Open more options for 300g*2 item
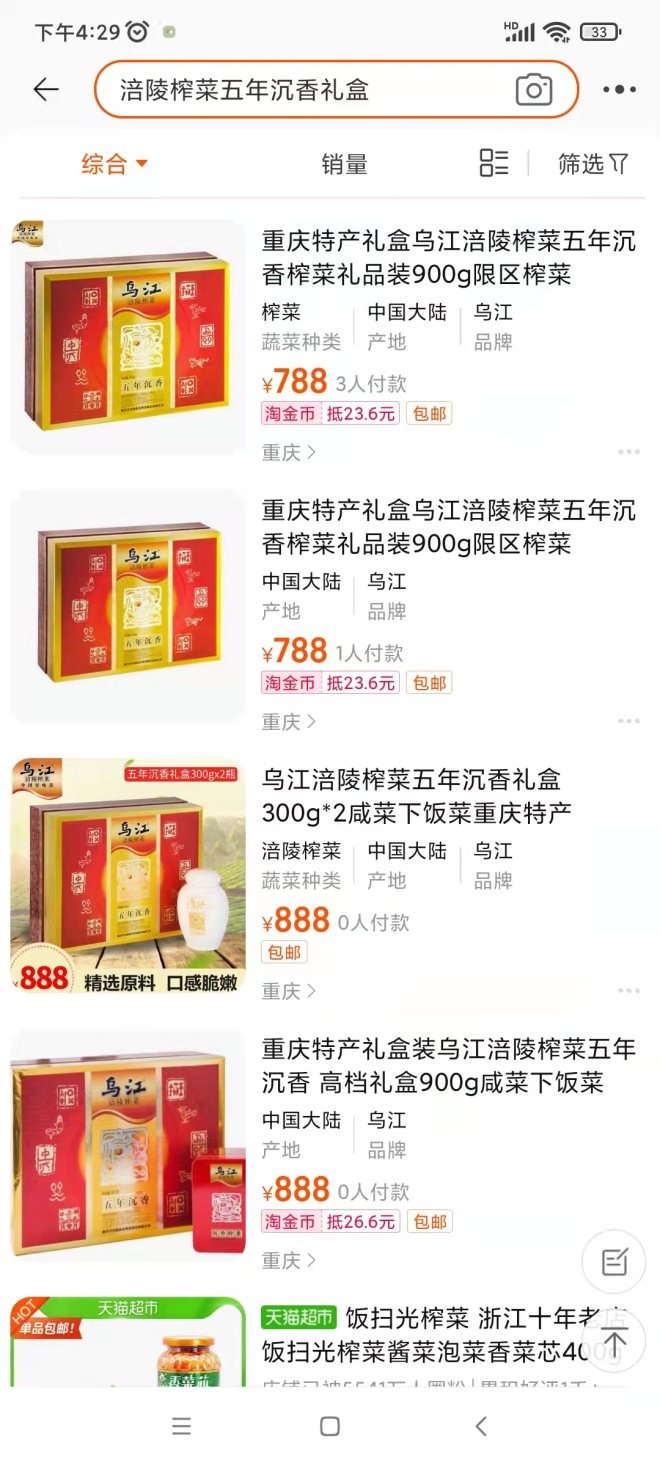 (x=628, y=990)
